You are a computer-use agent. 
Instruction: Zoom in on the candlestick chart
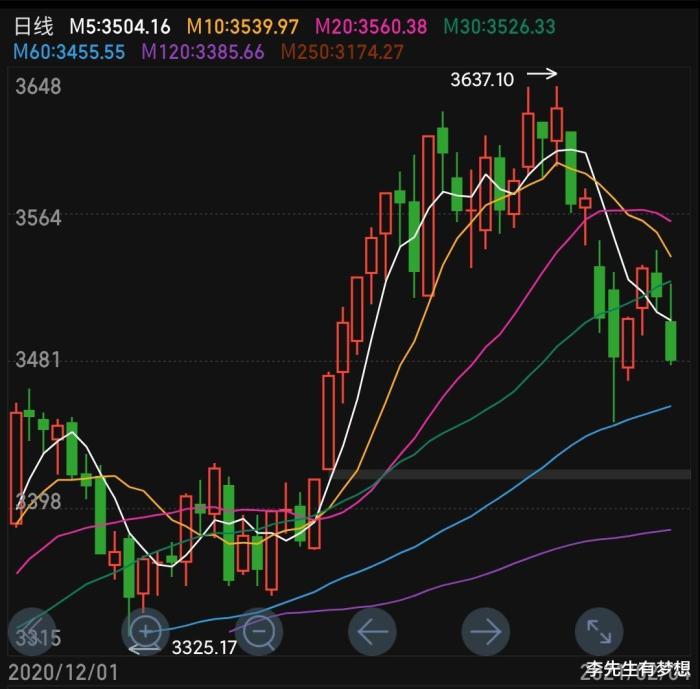point(146,631)
